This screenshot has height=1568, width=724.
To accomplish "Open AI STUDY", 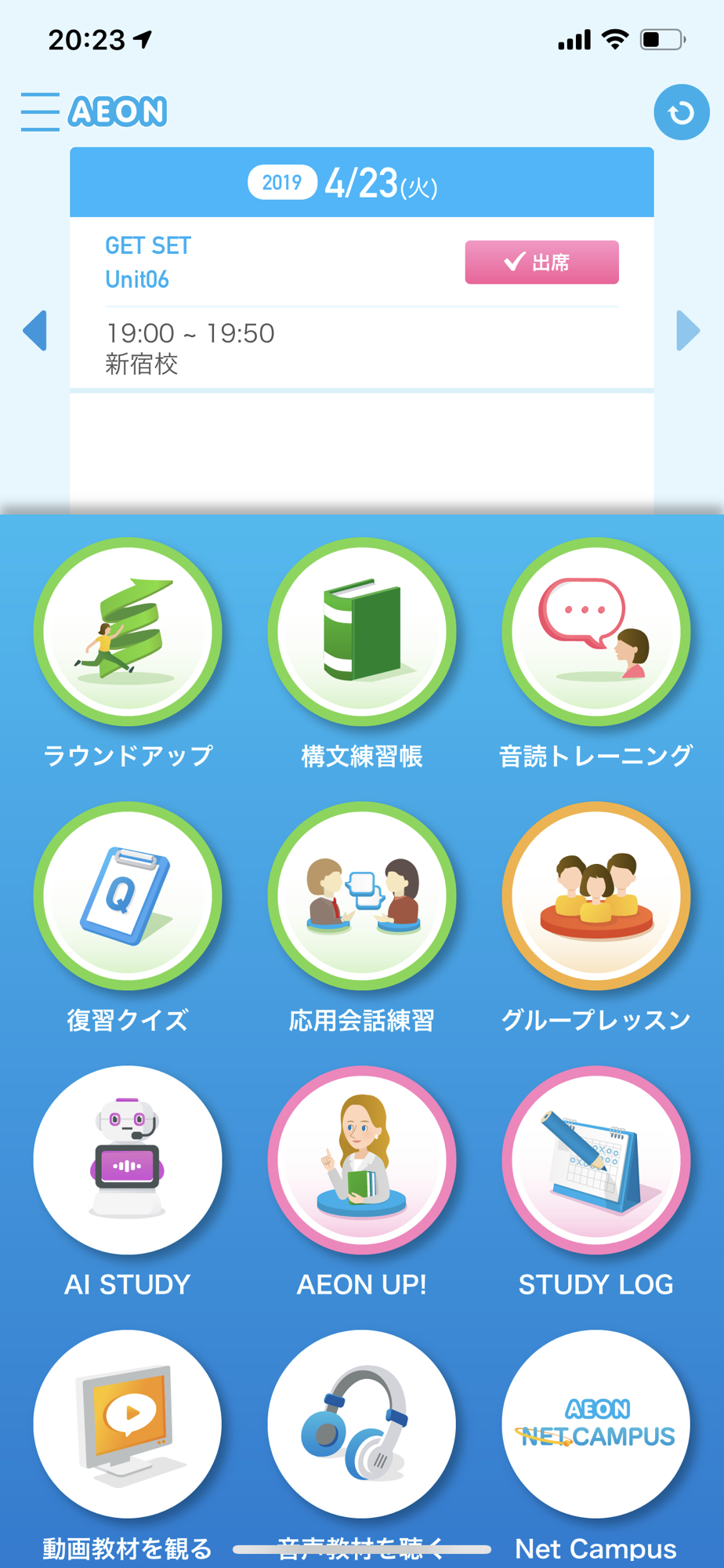I will (x=128, y=1160).
